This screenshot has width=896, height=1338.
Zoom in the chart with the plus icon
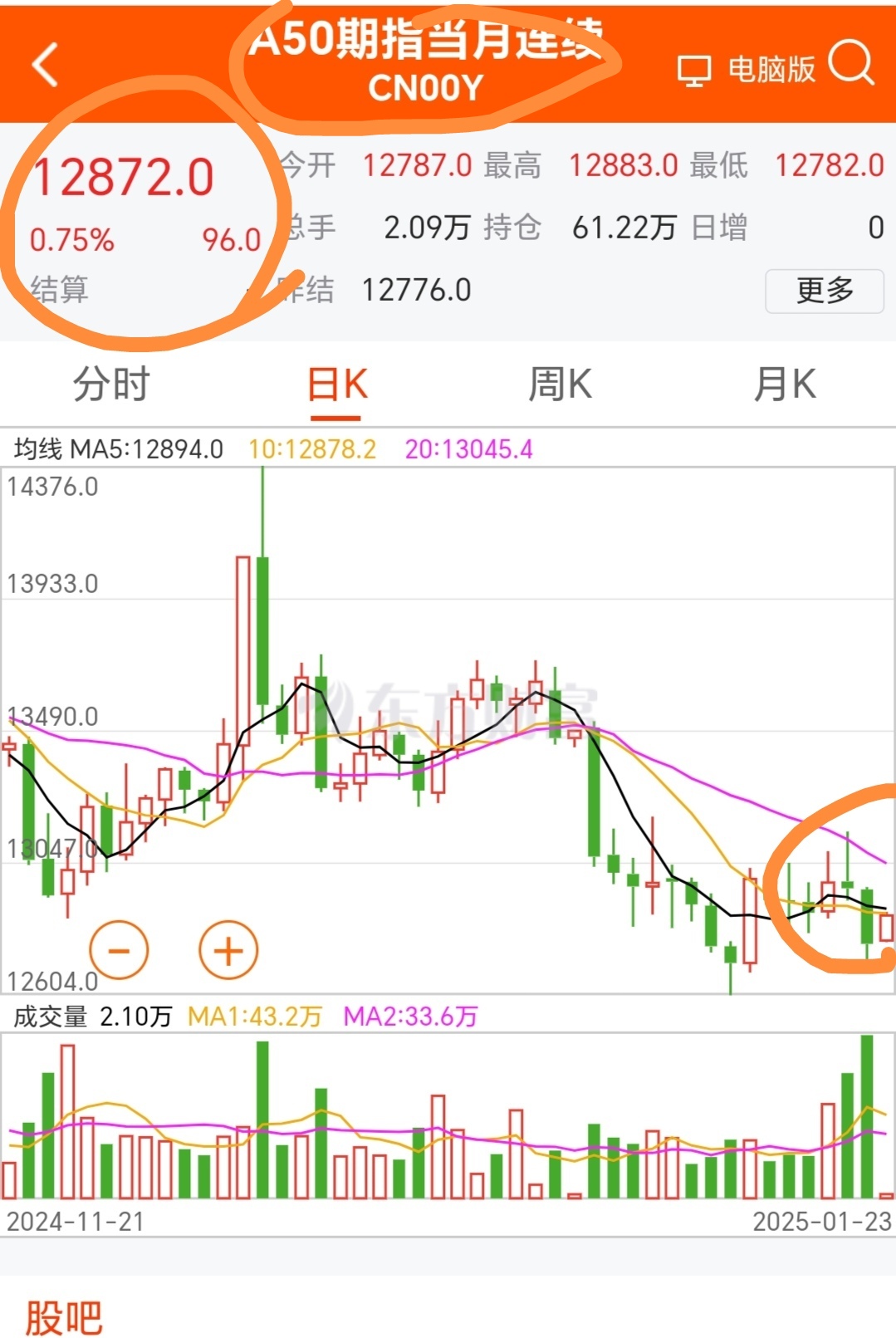tap(226, 948)
